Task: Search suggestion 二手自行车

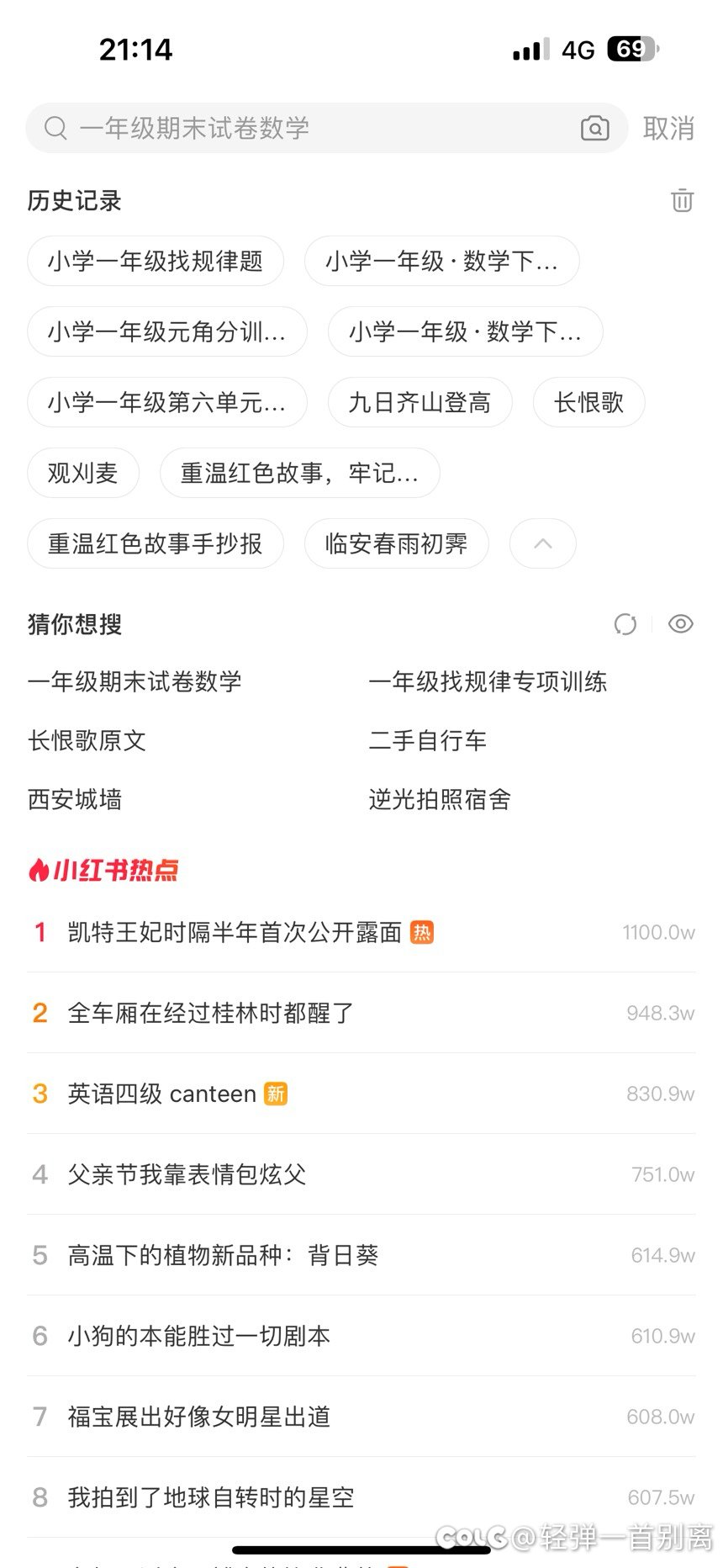Action: pyautogui.click(x=428, y=740)
